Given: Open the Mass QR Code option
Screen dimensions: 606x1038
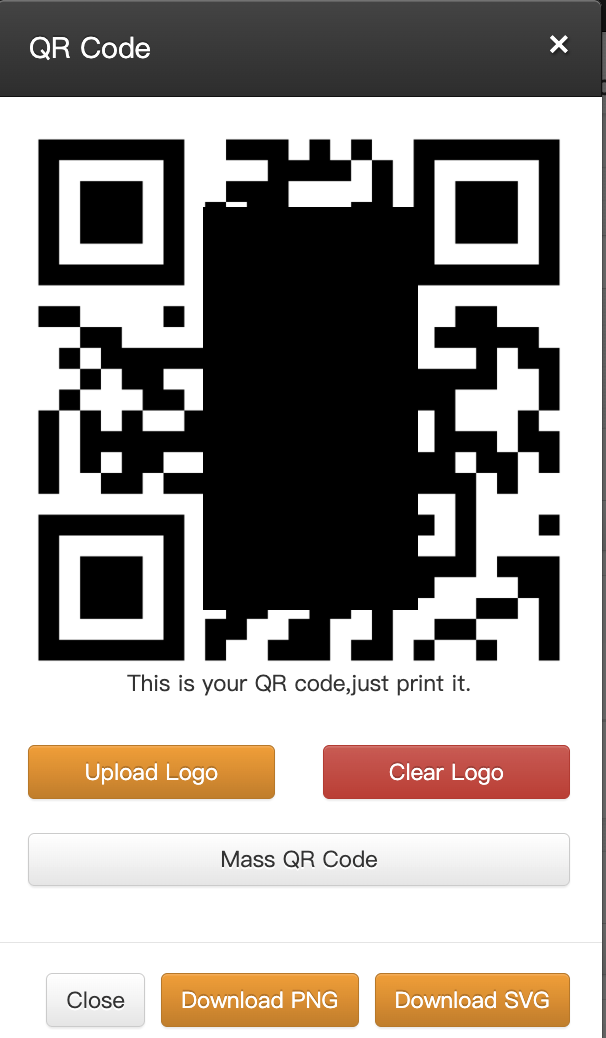Looking at the screenshot, I should (x=299, y=859).
